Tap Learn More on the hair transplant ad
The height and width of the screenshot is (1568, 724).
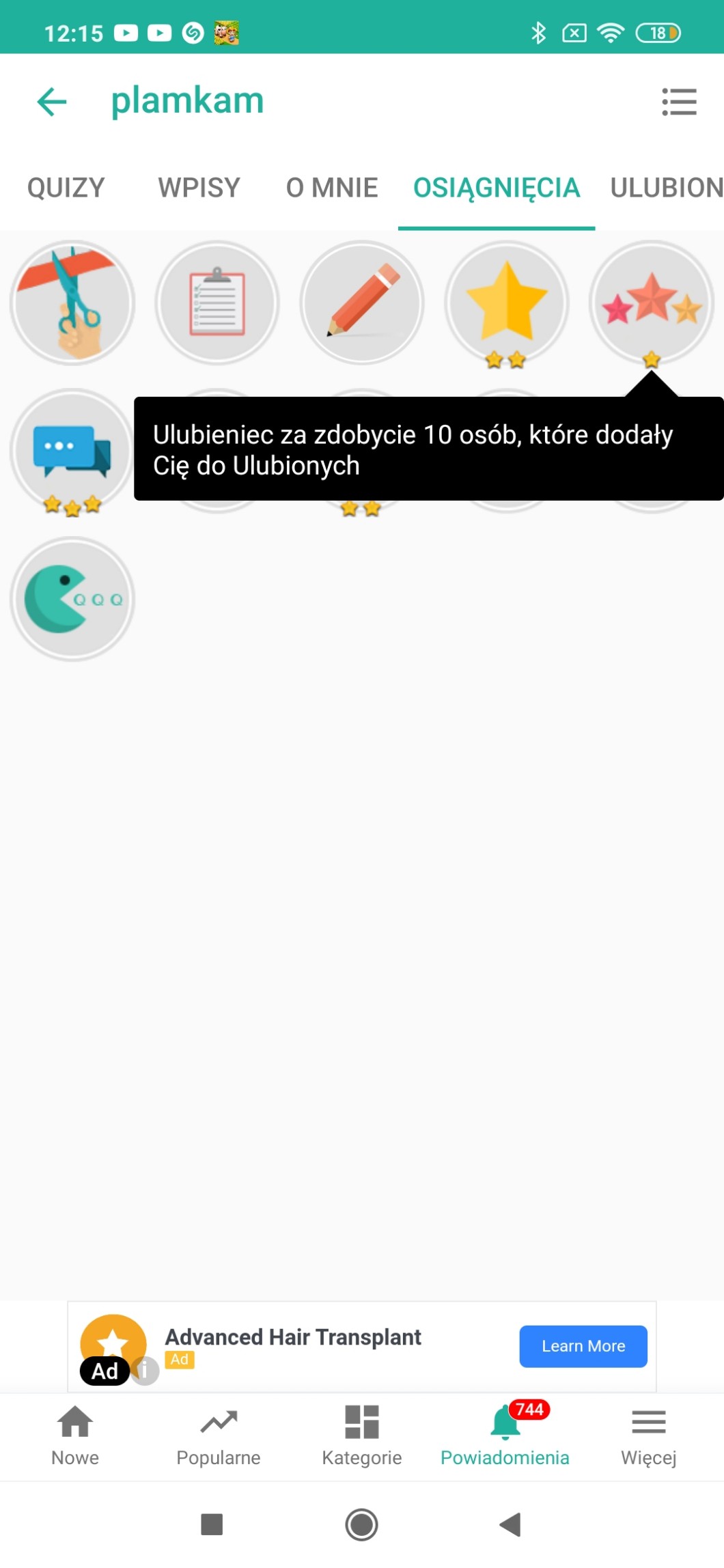pyautogui.click(x=583, y=1346)
